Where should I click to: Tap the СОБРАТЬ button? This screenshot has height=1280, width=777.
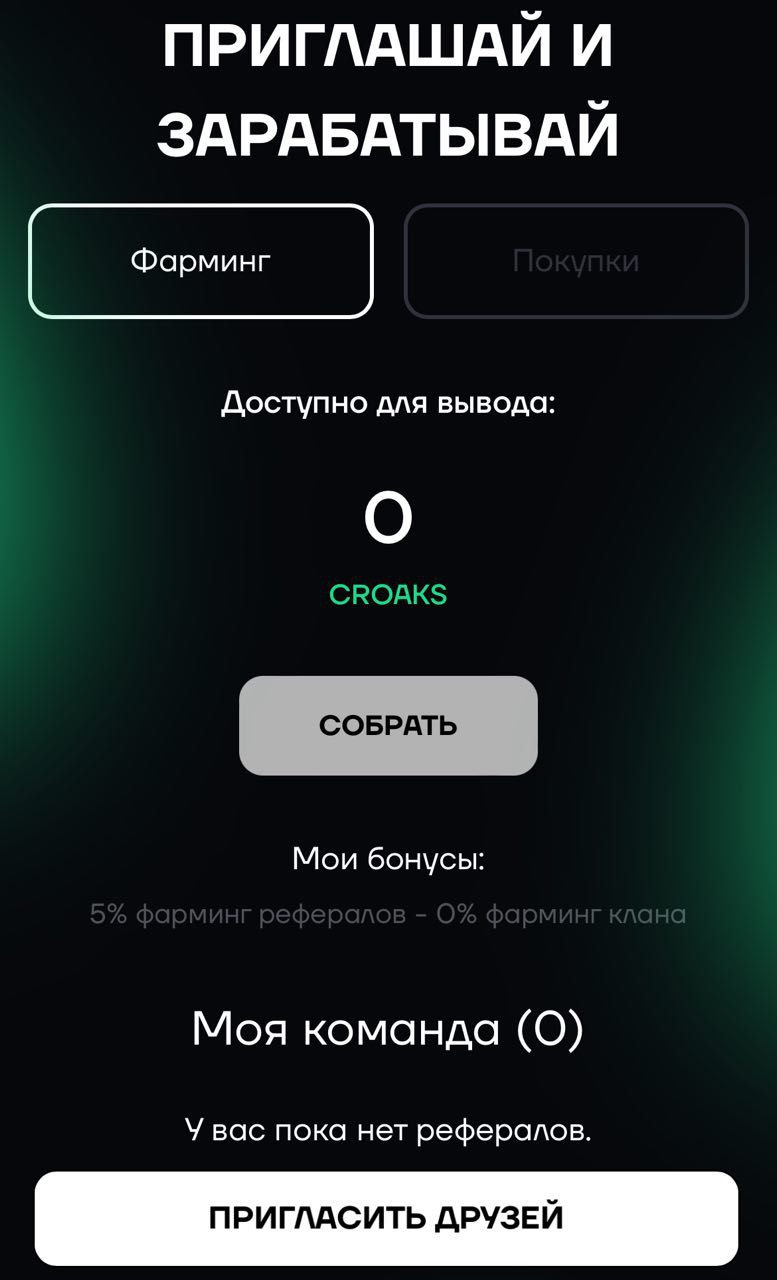pyautogui.click(x=388, y=725)
